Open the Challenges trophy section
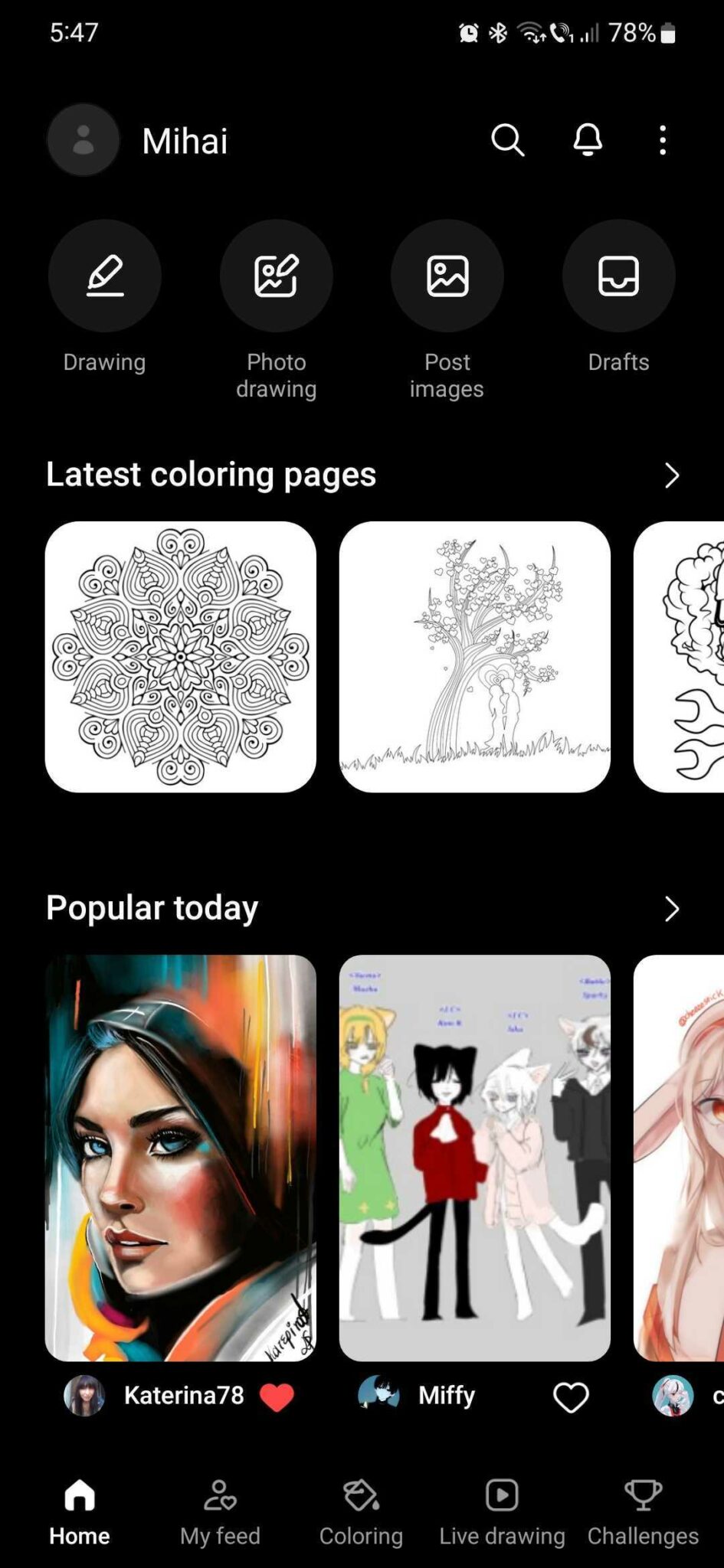 641,1512
